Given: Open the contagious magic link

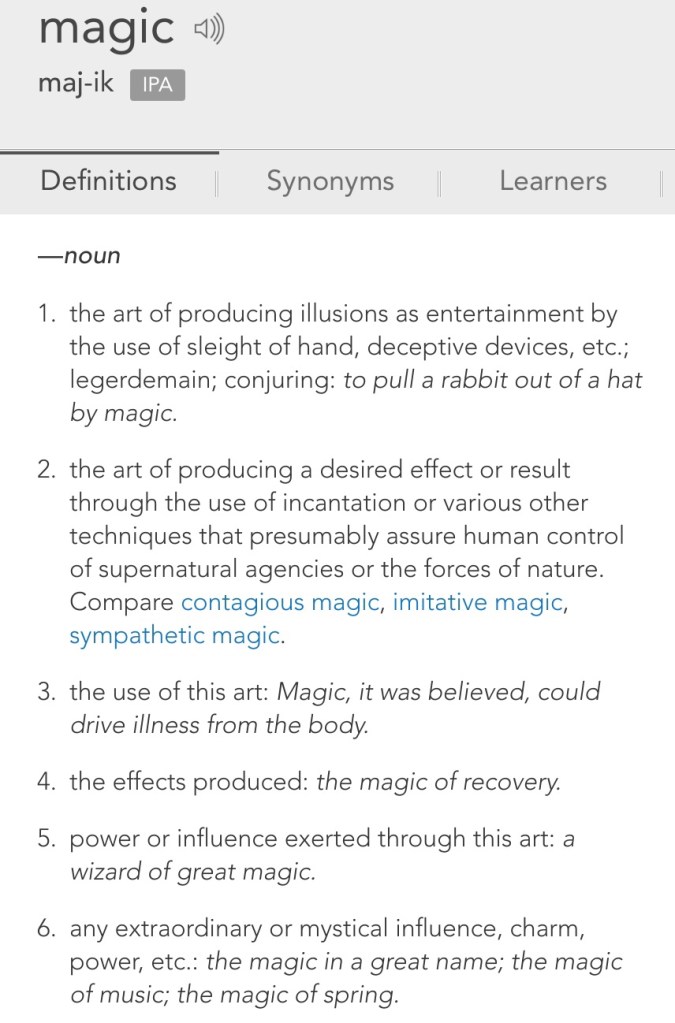Looking at the screenshot, I should click(280, 603).
